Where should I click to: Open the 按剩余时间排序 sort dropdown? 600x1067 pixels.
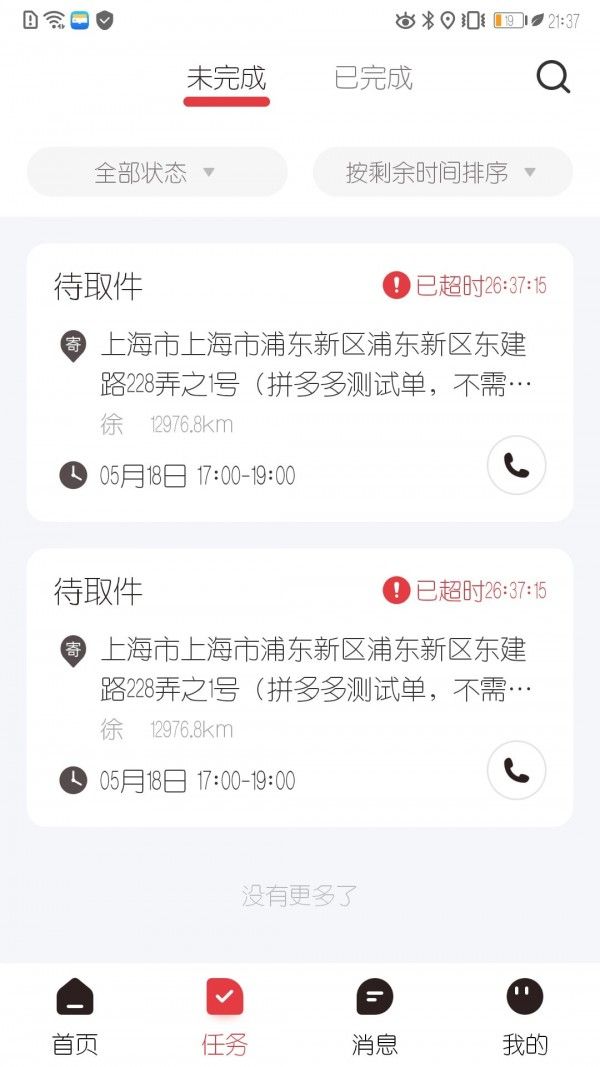442,172
